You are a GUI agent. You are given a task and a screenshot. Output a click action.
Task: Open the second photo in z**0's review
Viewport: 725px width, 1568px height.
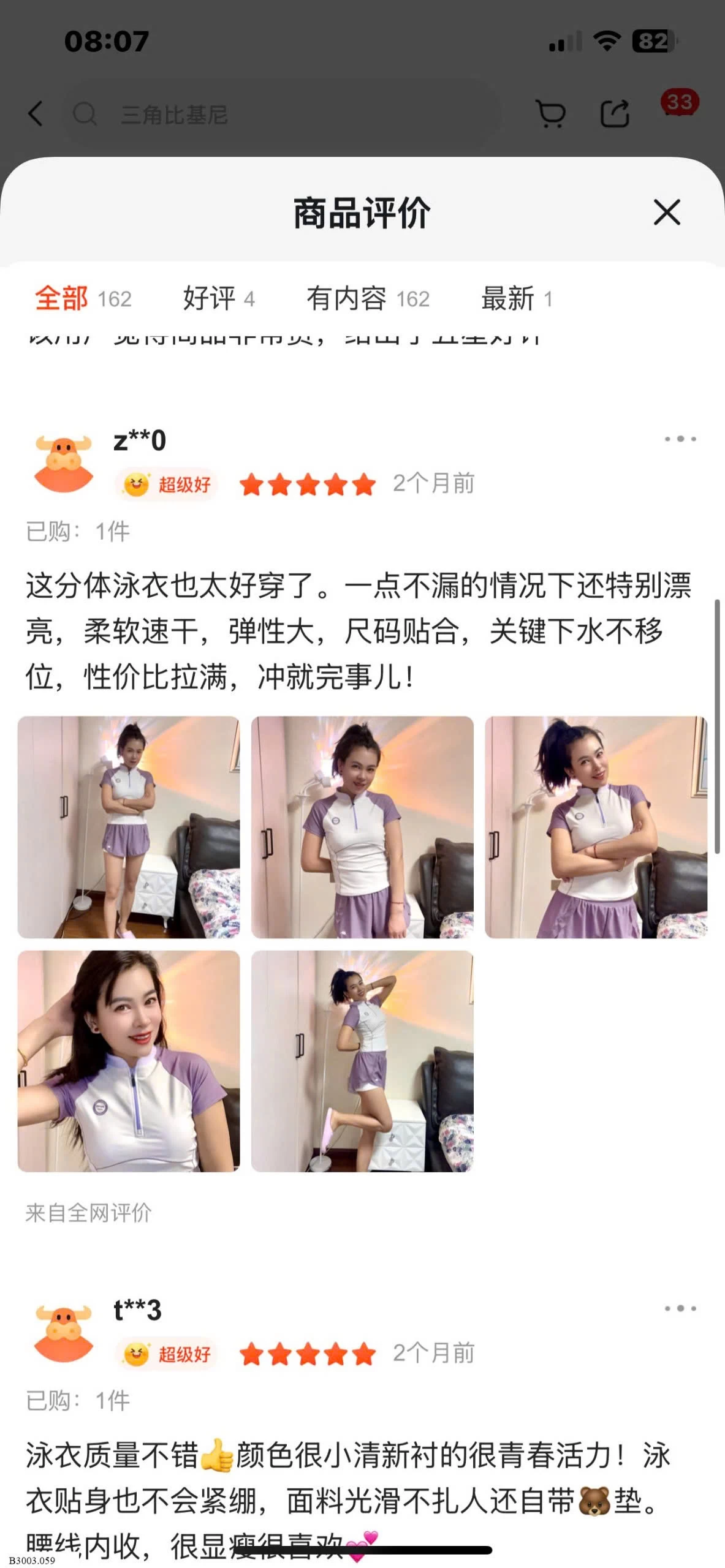[x=362, y=827]
